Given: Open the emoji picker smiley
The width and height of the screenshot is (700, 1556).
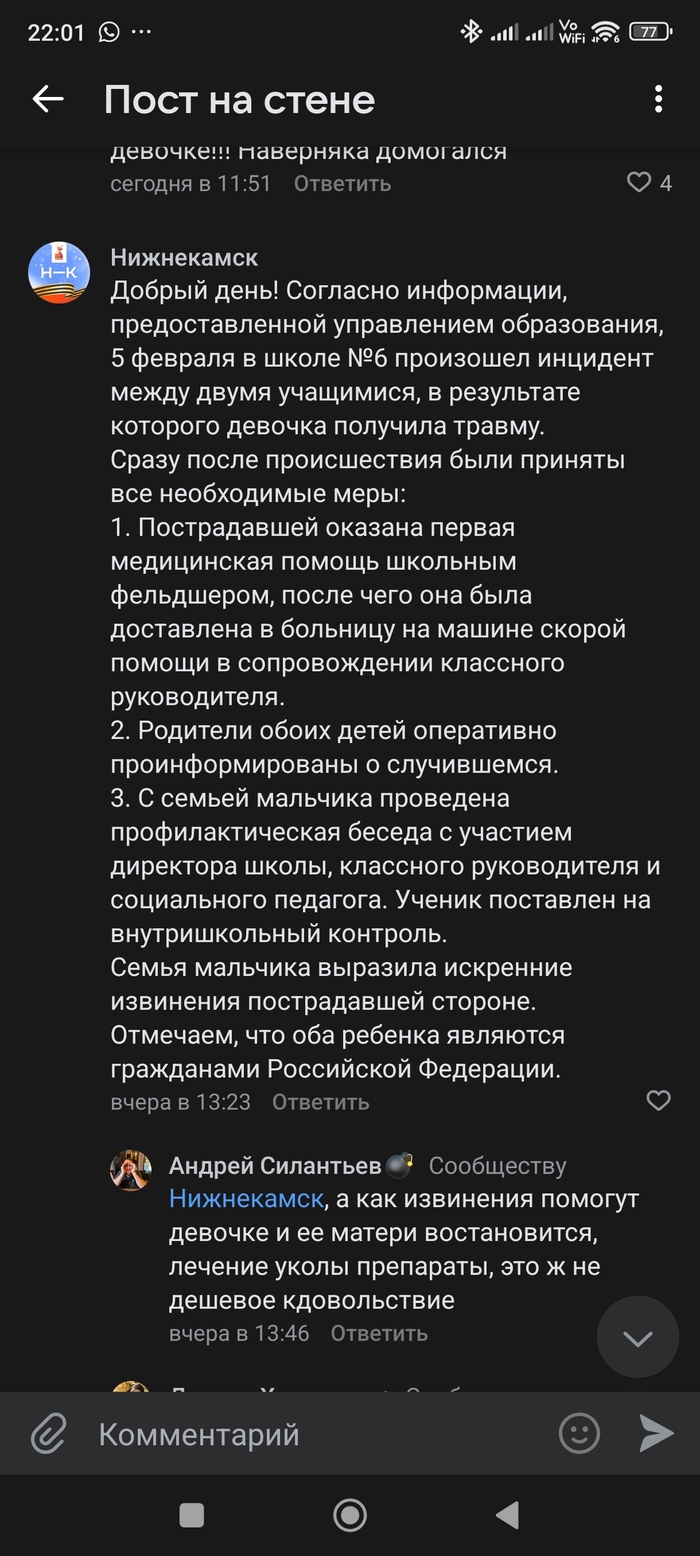Looking at the screenshot, I should 579,1434.
